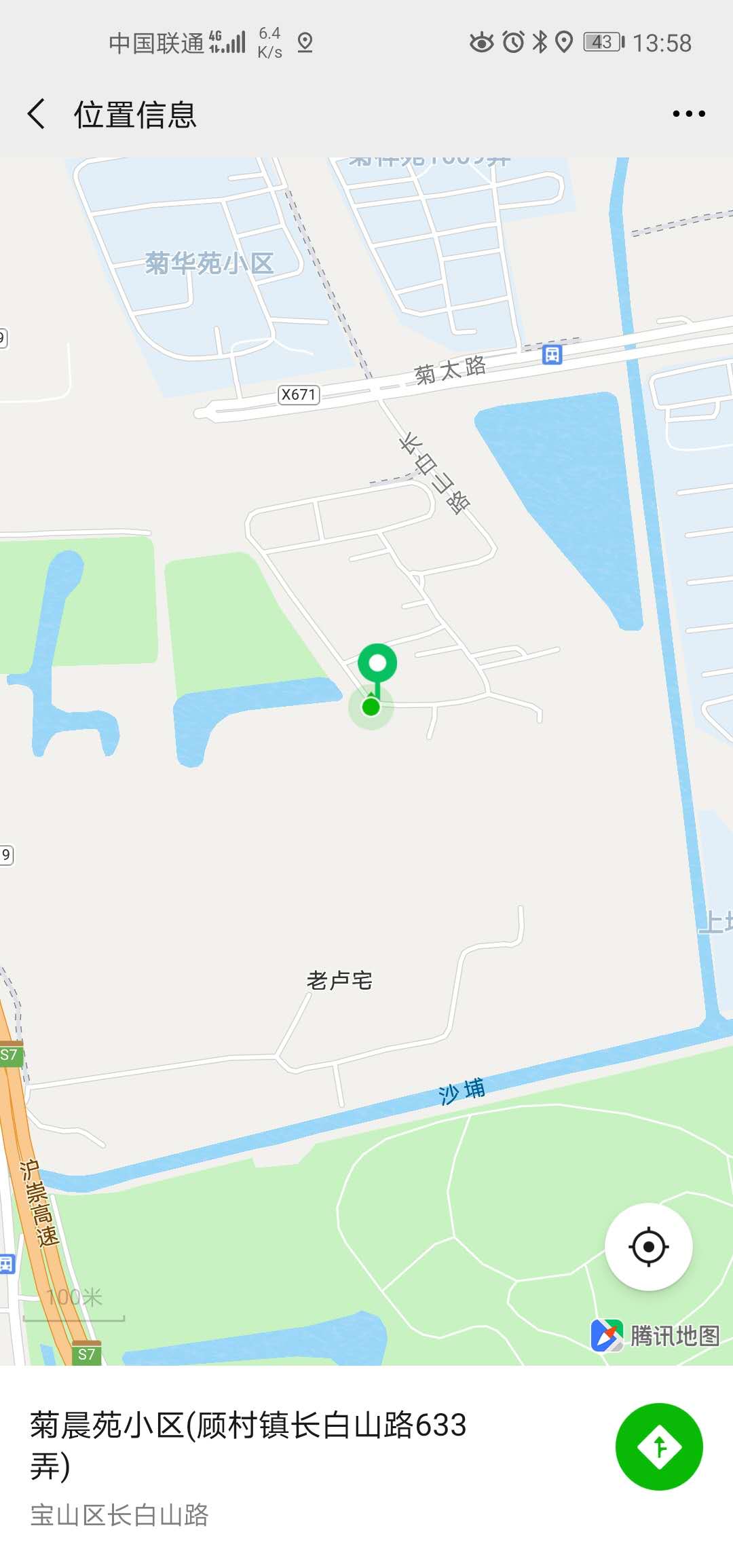This screenshot has height=1568, width=733.
Task: Recenter the map on my current location
Action: tap(648, 1247)
